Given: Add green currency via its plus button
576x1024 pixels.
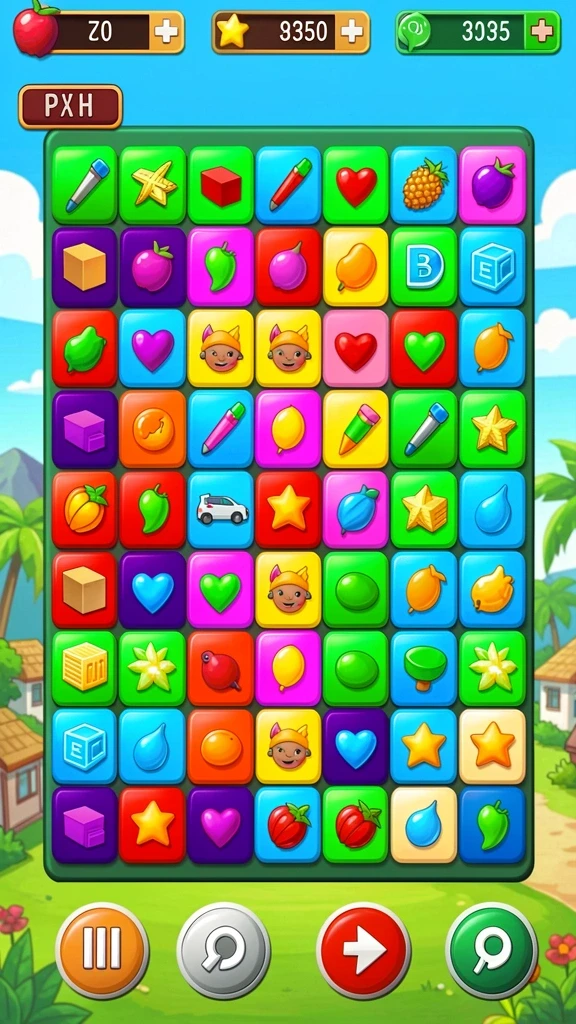Looking at the screenshot, I should pyautogui.click(x=542, y=31).
